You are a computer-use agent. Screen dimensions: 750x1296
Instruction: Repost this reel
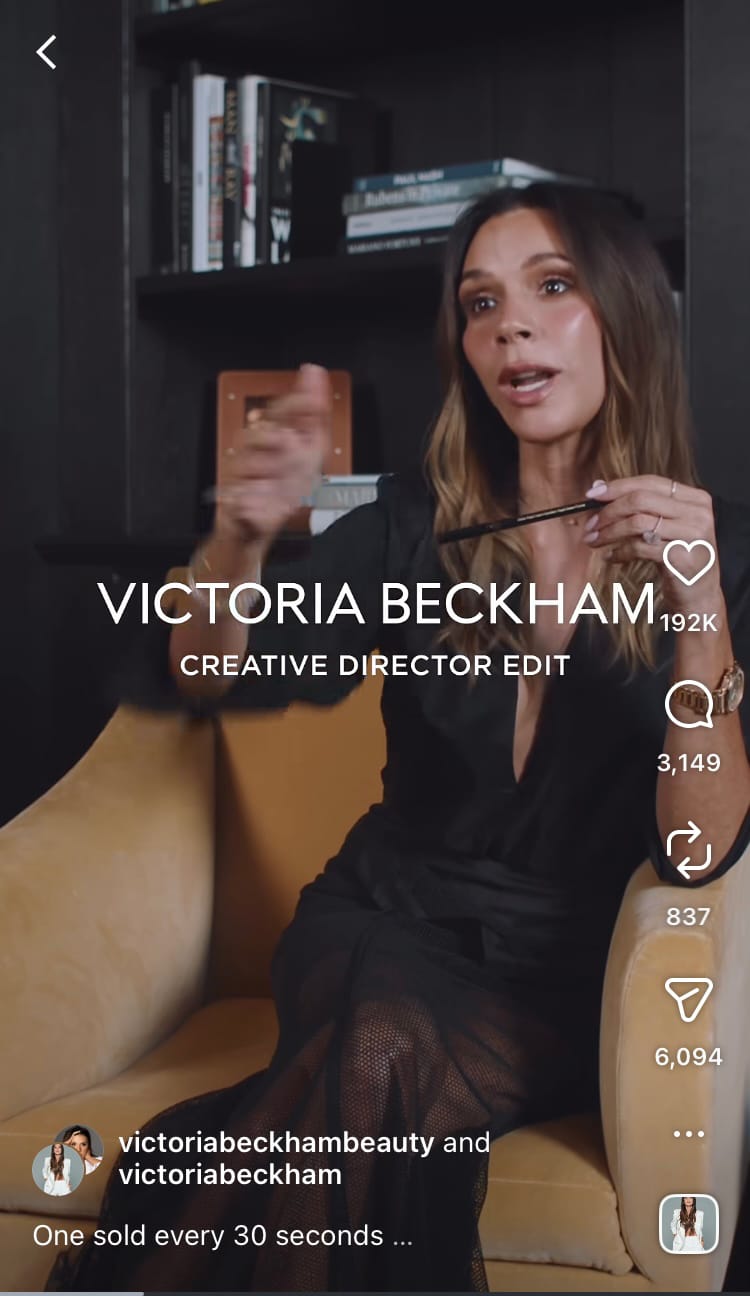[689, 852]
